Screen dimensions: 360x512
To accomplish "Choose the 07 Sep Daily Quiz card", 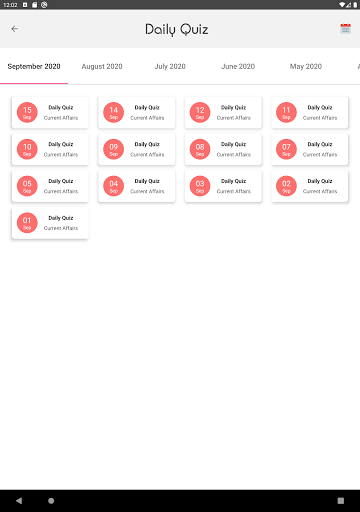I will tap(310, 149).
